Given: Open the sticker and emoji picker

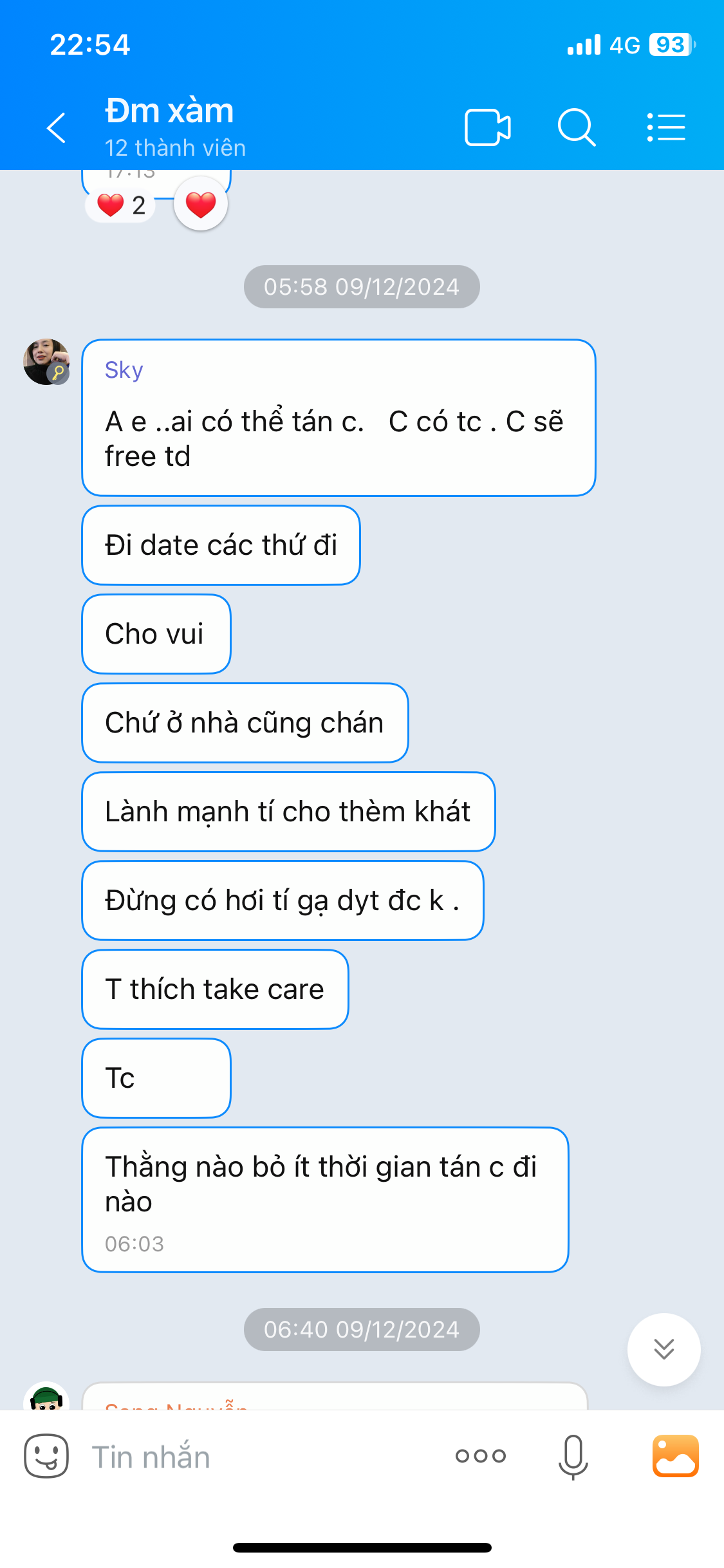Looking at the screenshot, I should (46, 1456).
